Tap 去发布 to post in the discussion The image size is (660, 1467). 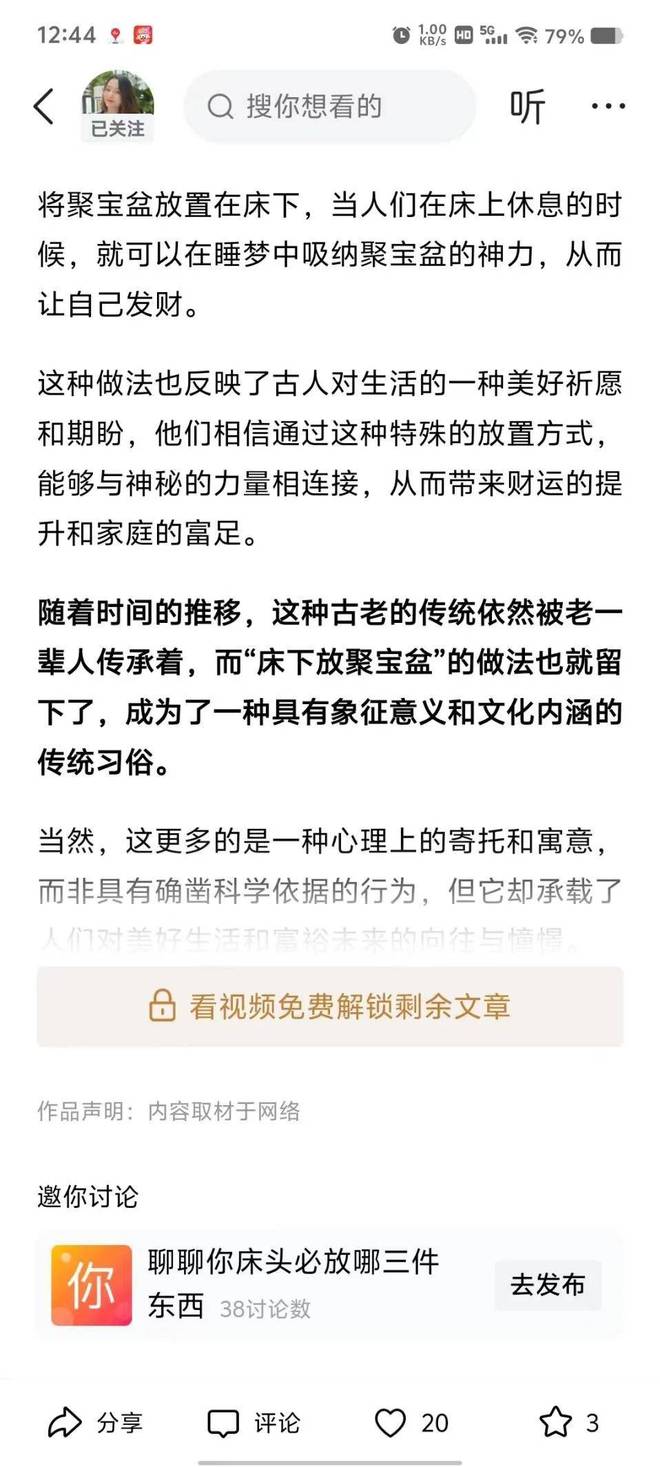point(548,1285)
